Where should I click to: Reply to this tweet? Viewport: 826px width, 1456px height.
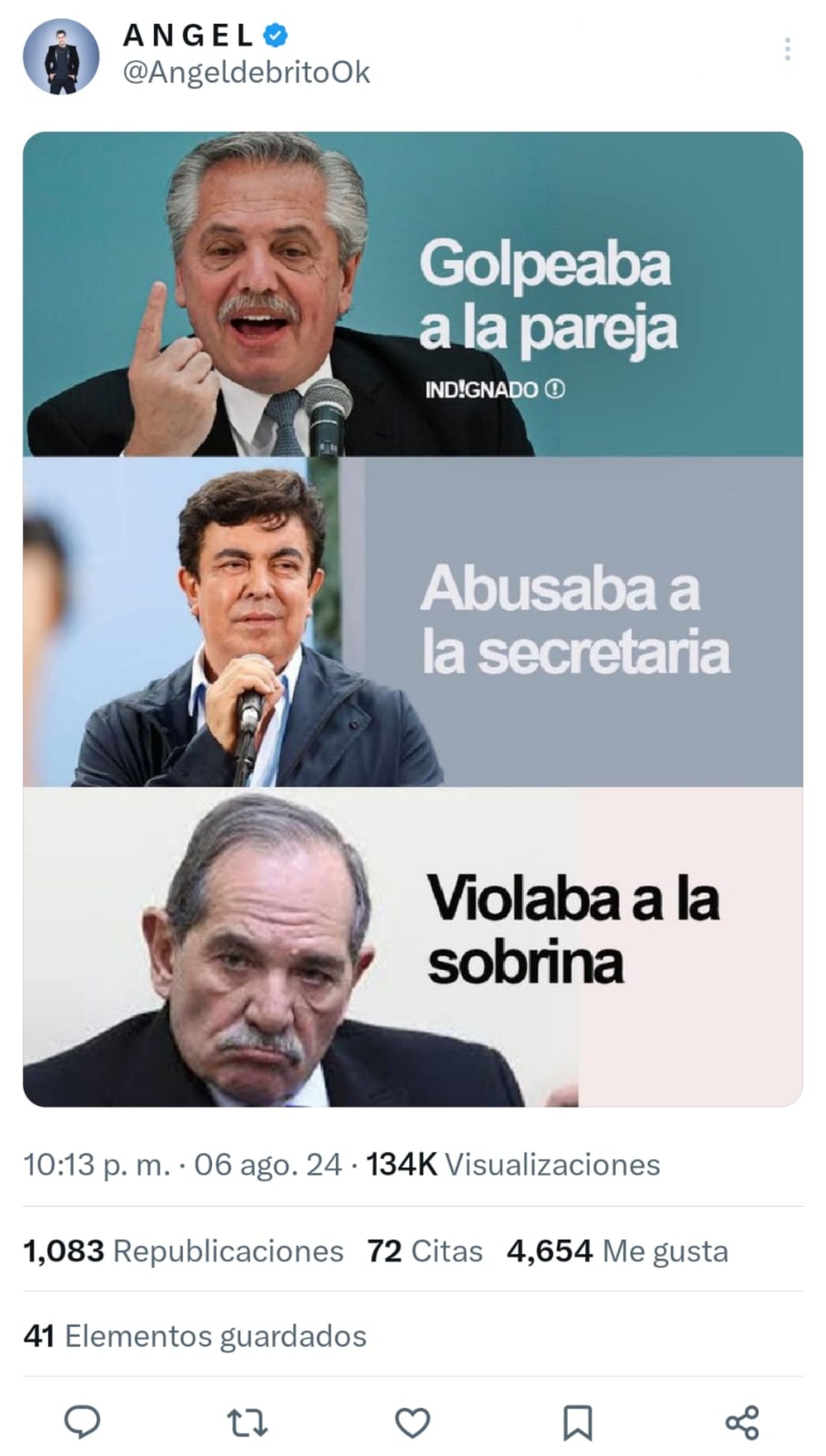(82, 1422)
